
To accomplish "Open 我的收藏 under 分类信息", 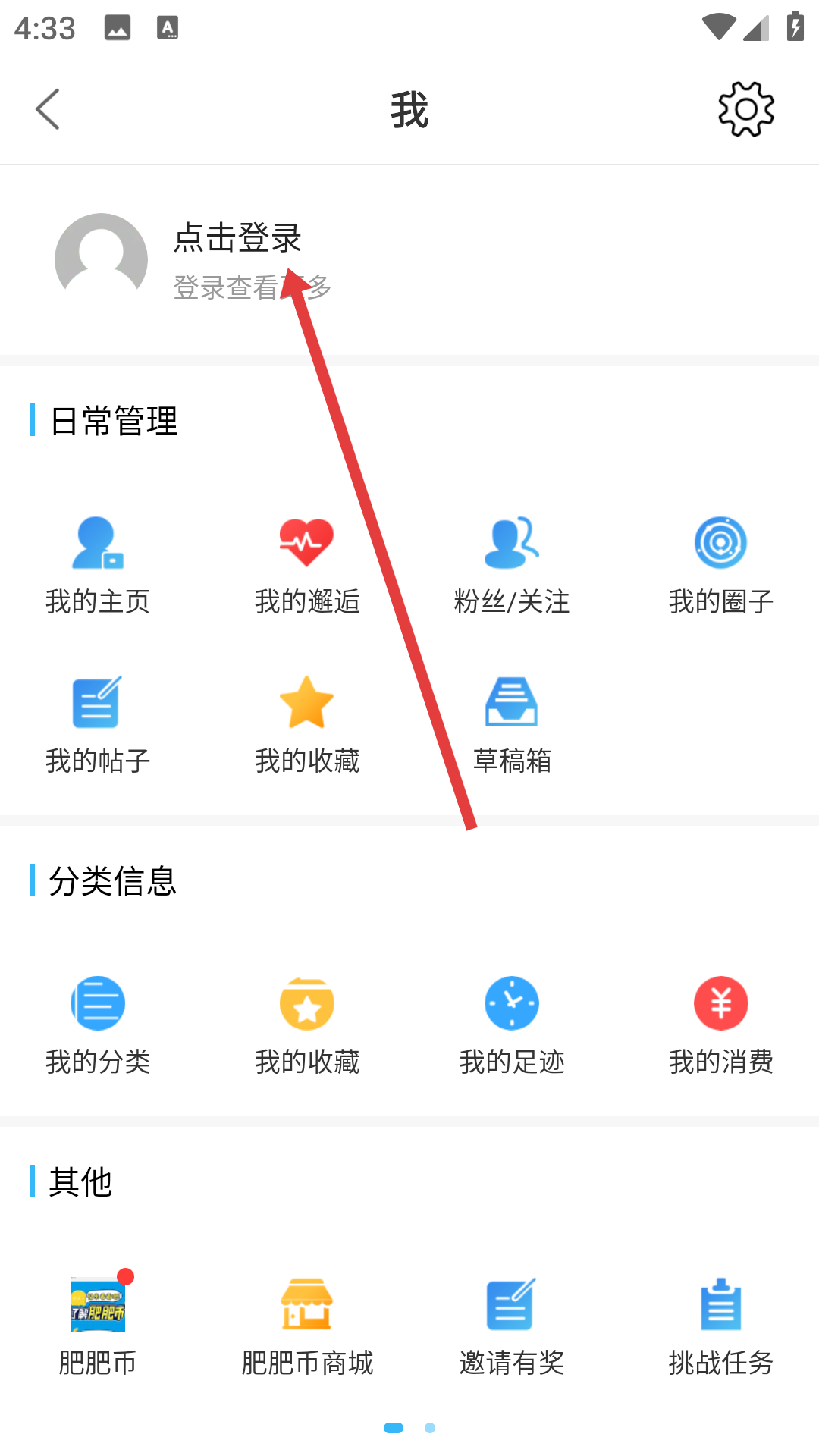I will click(x=306, y=1025).
